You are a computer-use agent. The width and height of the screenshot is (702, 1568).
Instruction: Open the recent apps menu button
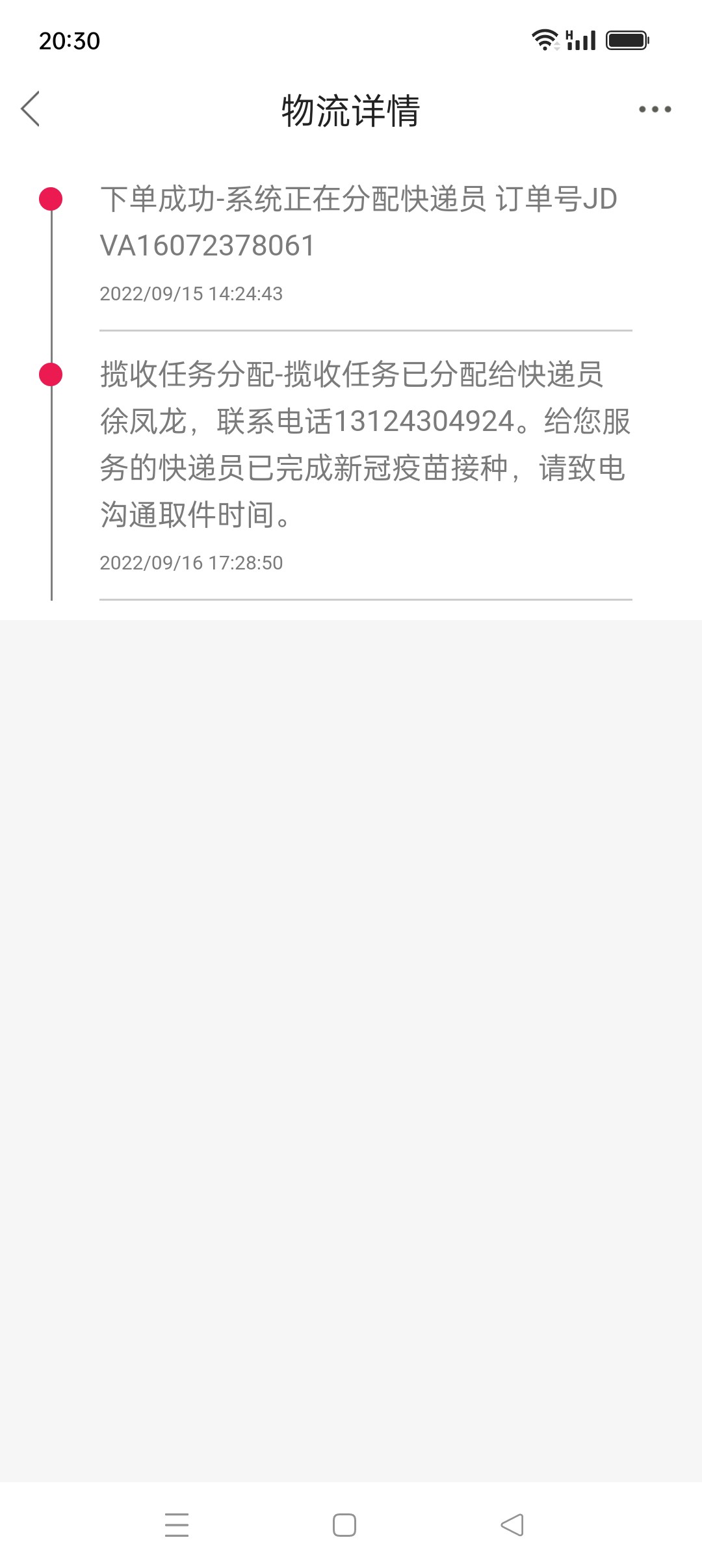tap(176, 1525)
